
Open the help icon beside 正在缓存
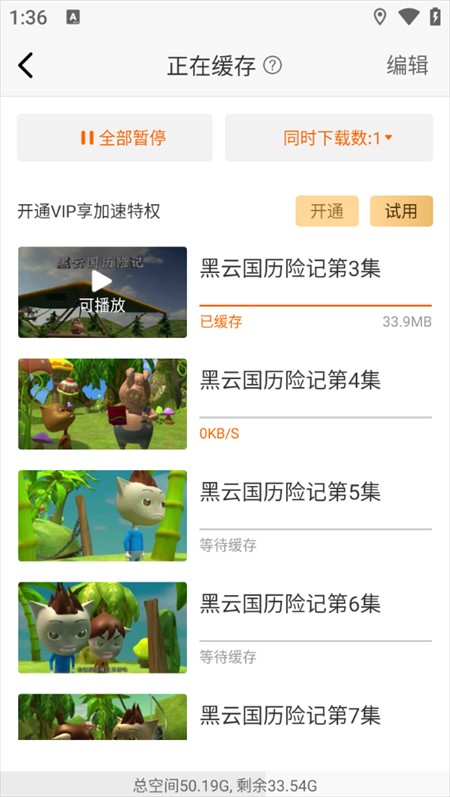tap(273, 66)
